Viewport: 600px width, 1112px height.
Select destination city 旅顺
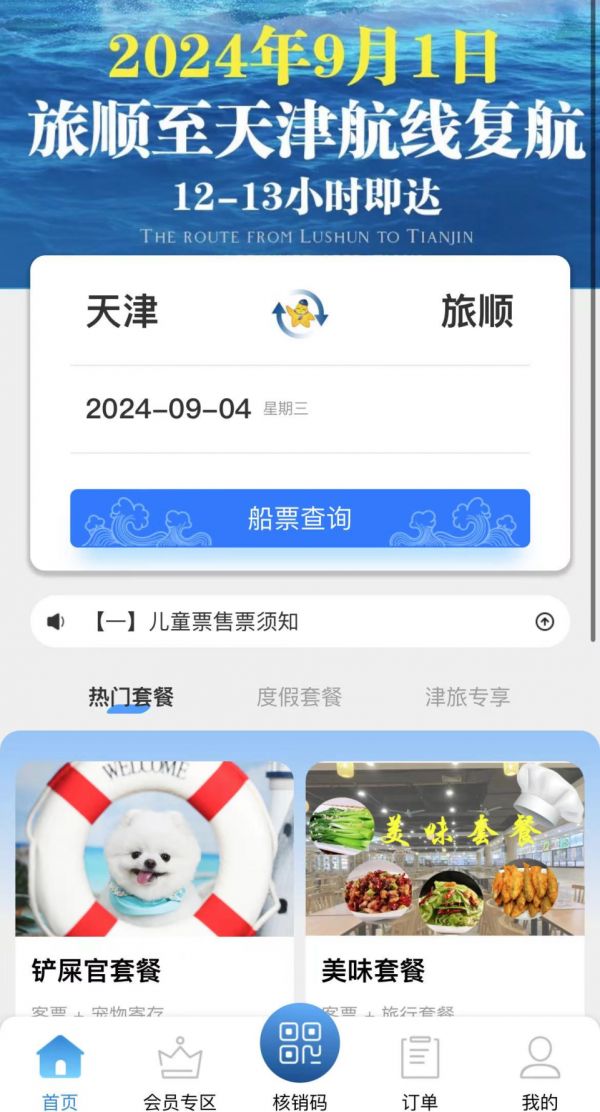click(x=477, y=313)
